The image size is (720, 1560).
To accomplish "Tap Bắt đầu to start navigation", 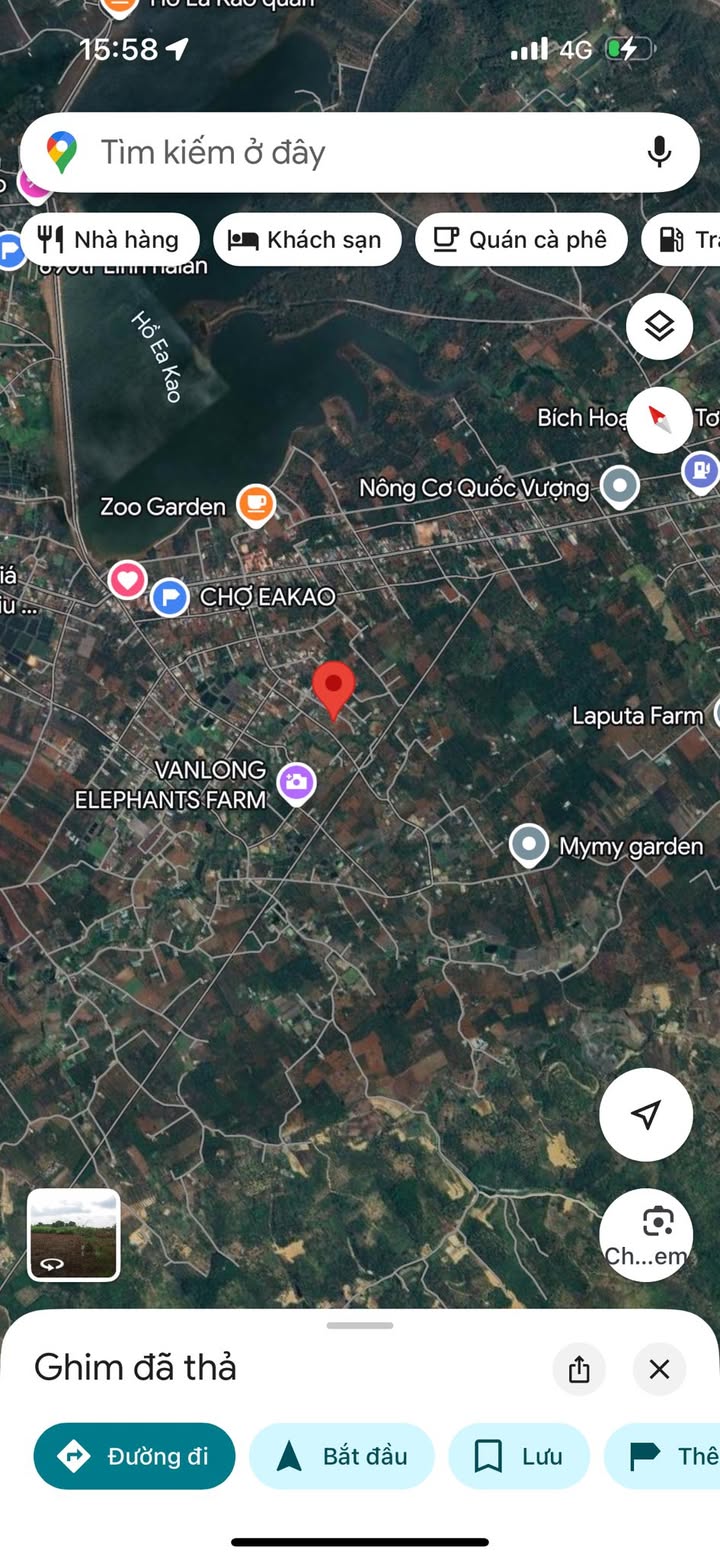I will pos(342,1456).
